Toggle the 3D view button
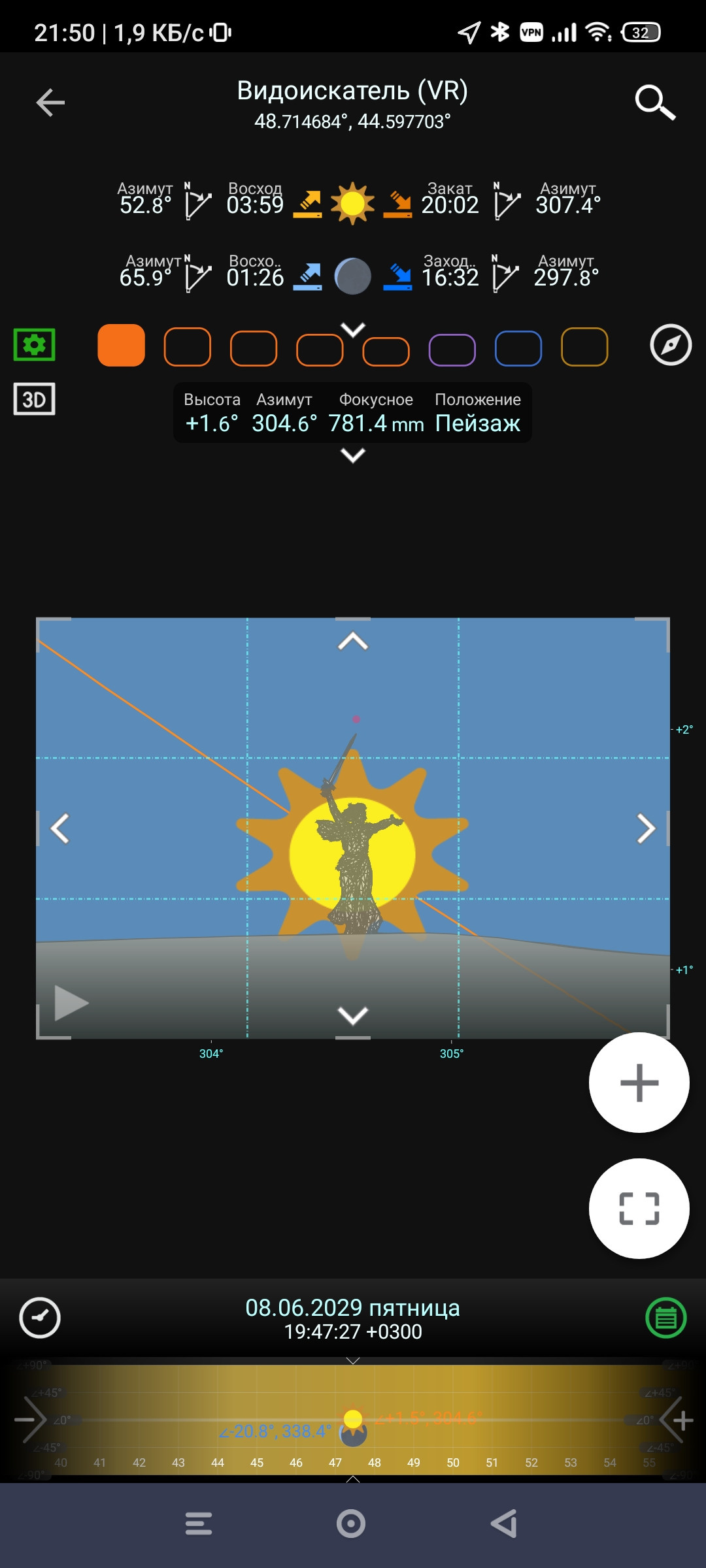This screenshot has height=1568, width=706. click(35, 399)
